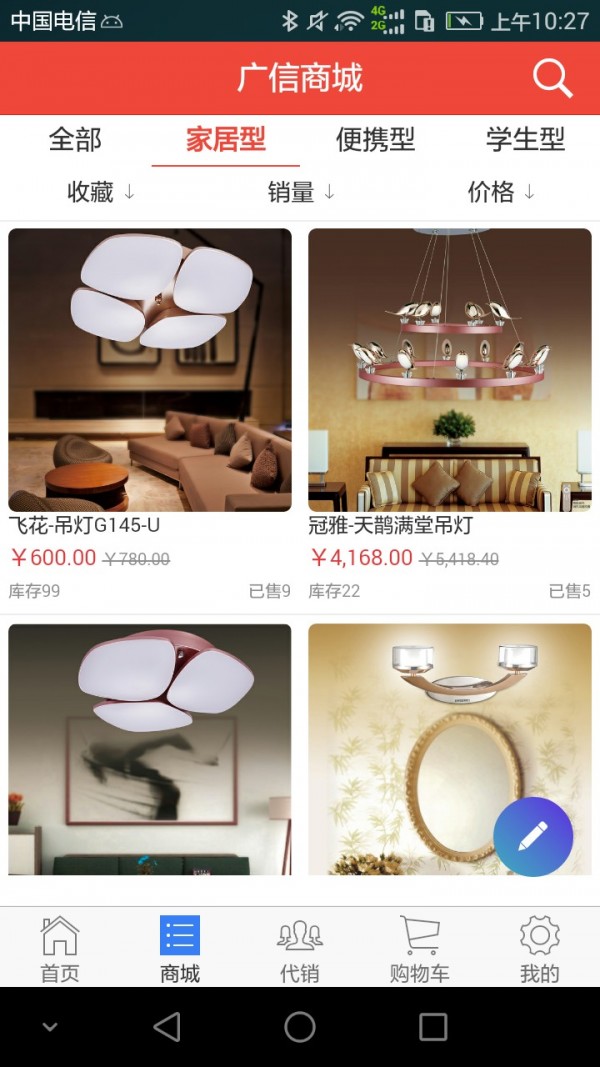The image size is (600, 1067).
Task: Open the 购物车 shopping cart
Action: (x=420, y=949)
